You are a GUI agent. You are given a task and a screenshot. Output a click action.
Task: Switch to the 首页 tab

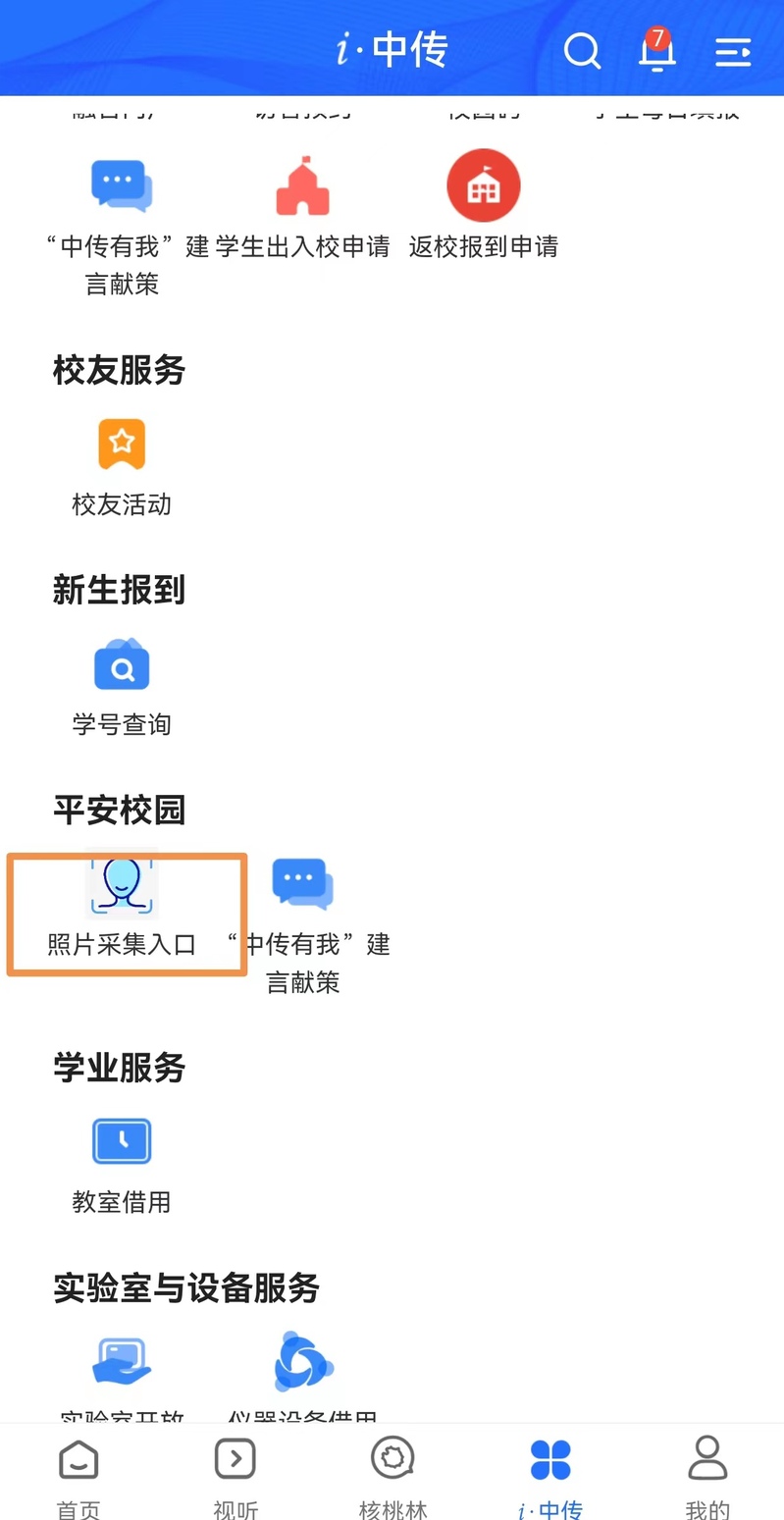tap(78, 1477)
